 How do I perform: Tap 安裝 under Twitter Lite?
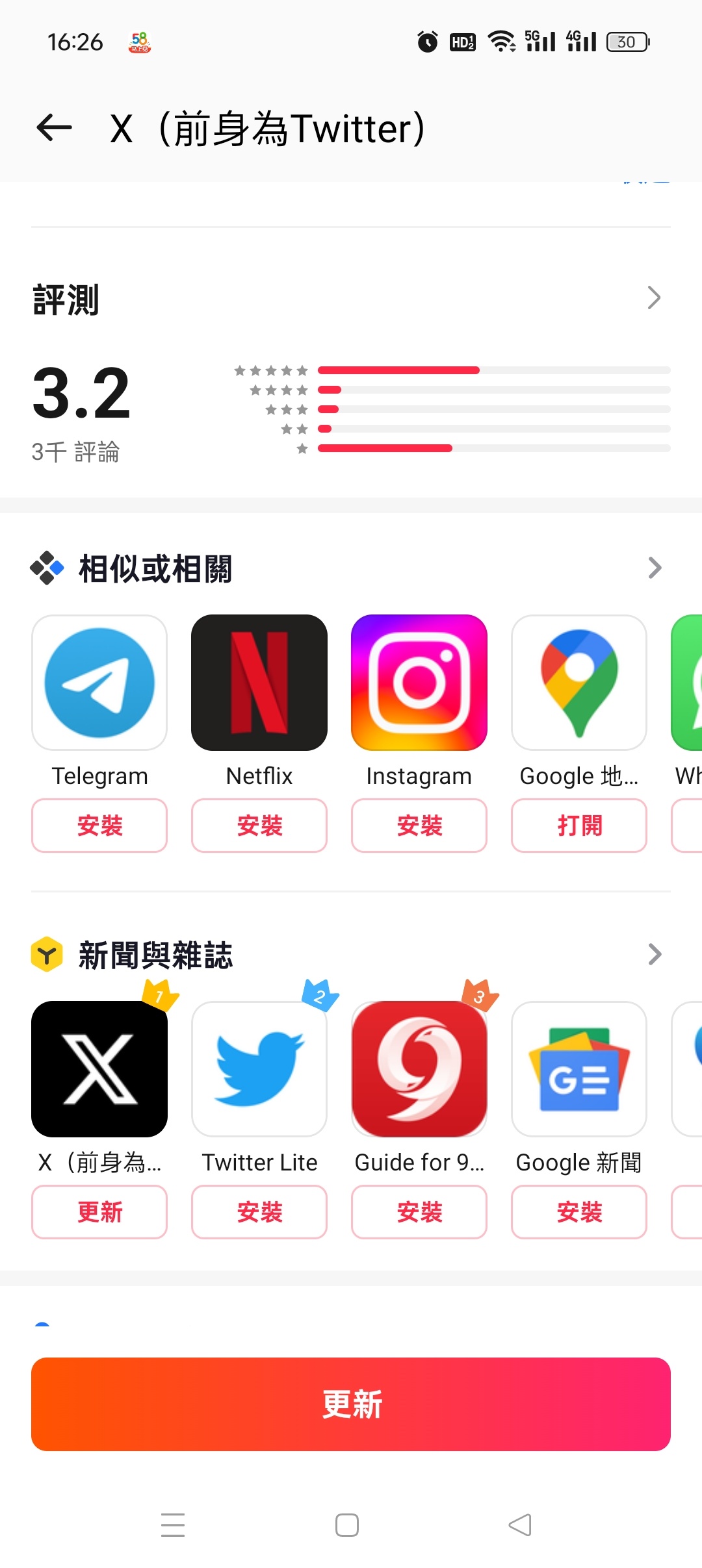tap(259, 1211)
